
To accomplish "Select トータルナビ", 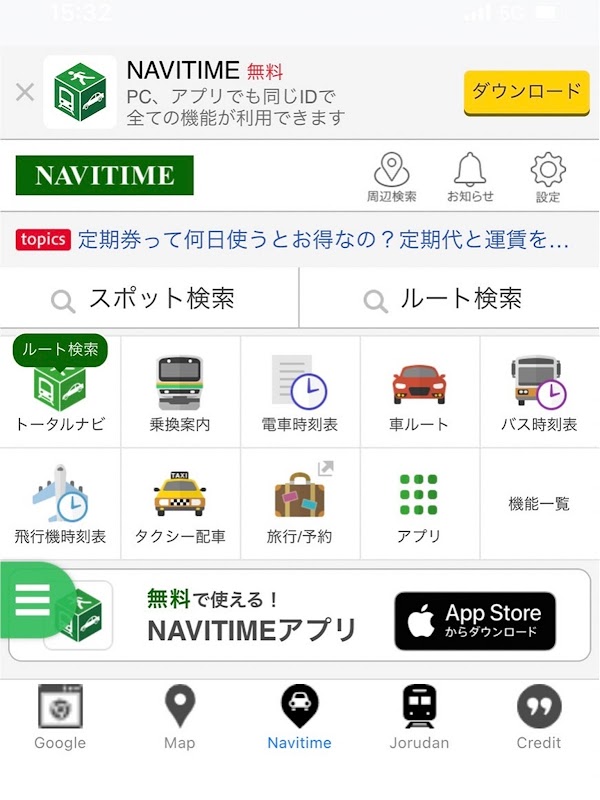I will [x=60, y=392].
